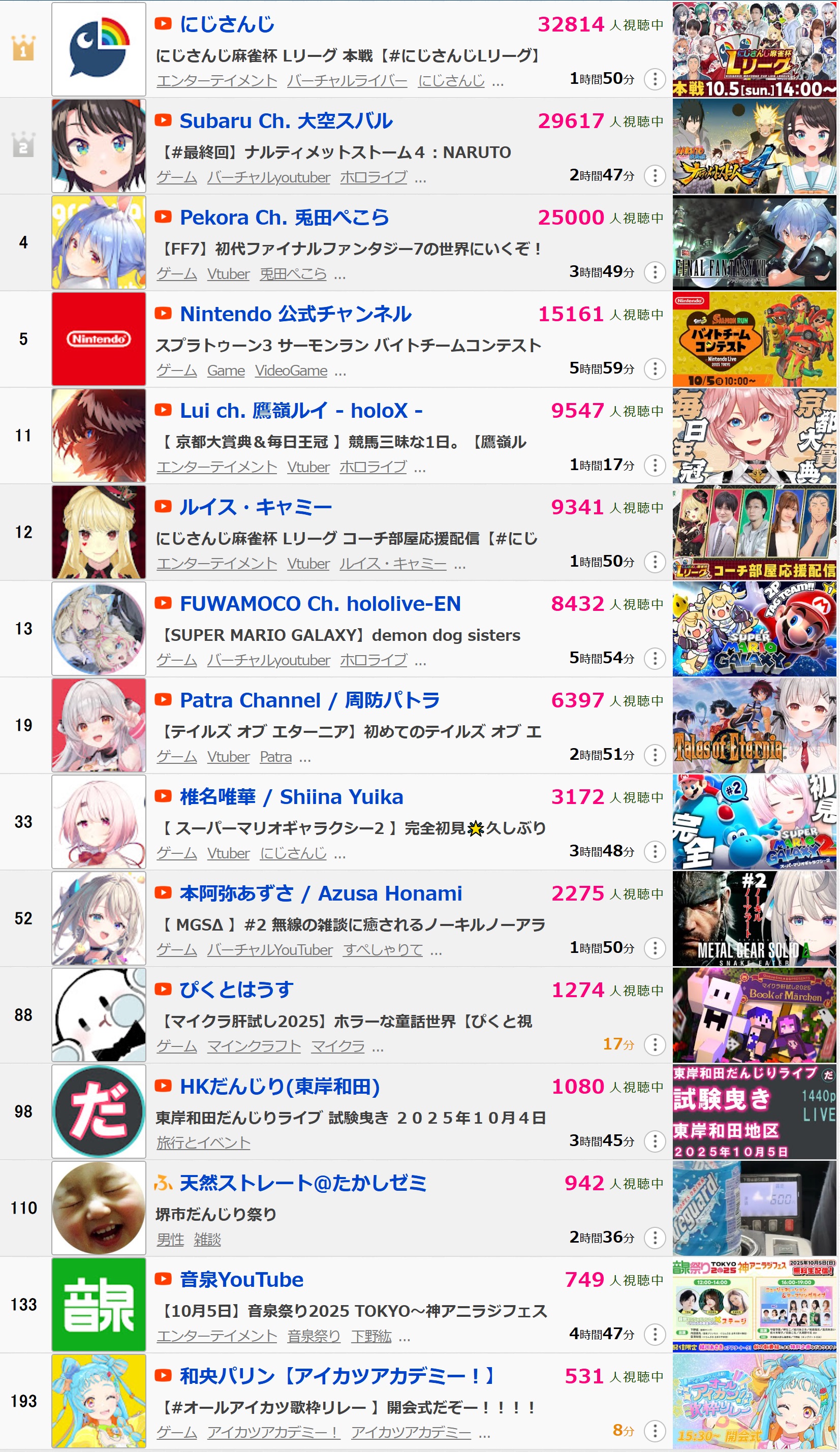
Task: Open more options for 天然ストレート@たかしゼミ
Action: click(655, 1238)
